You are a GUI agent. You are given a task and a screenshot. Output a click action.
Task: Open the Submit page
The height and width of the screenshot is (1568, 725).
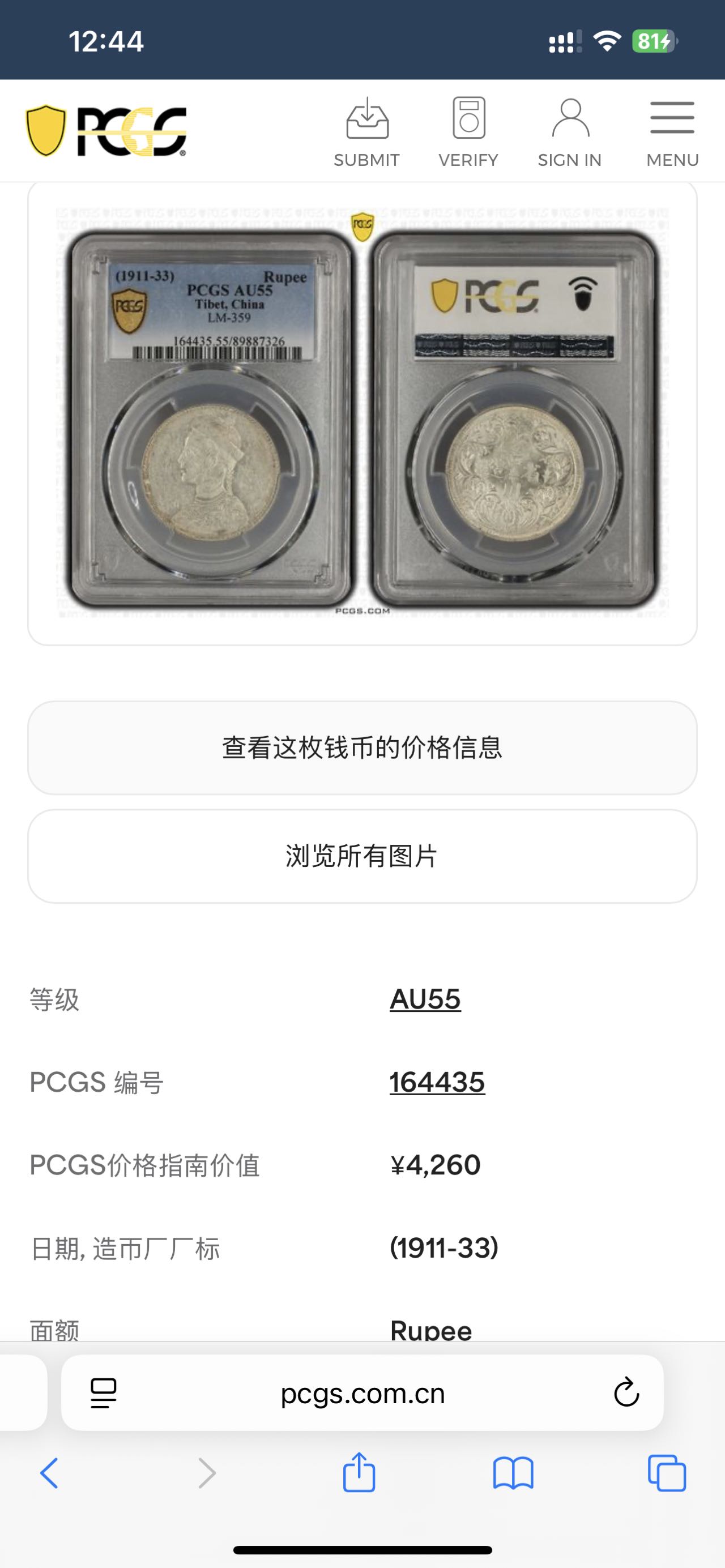[x=366, y=131]
